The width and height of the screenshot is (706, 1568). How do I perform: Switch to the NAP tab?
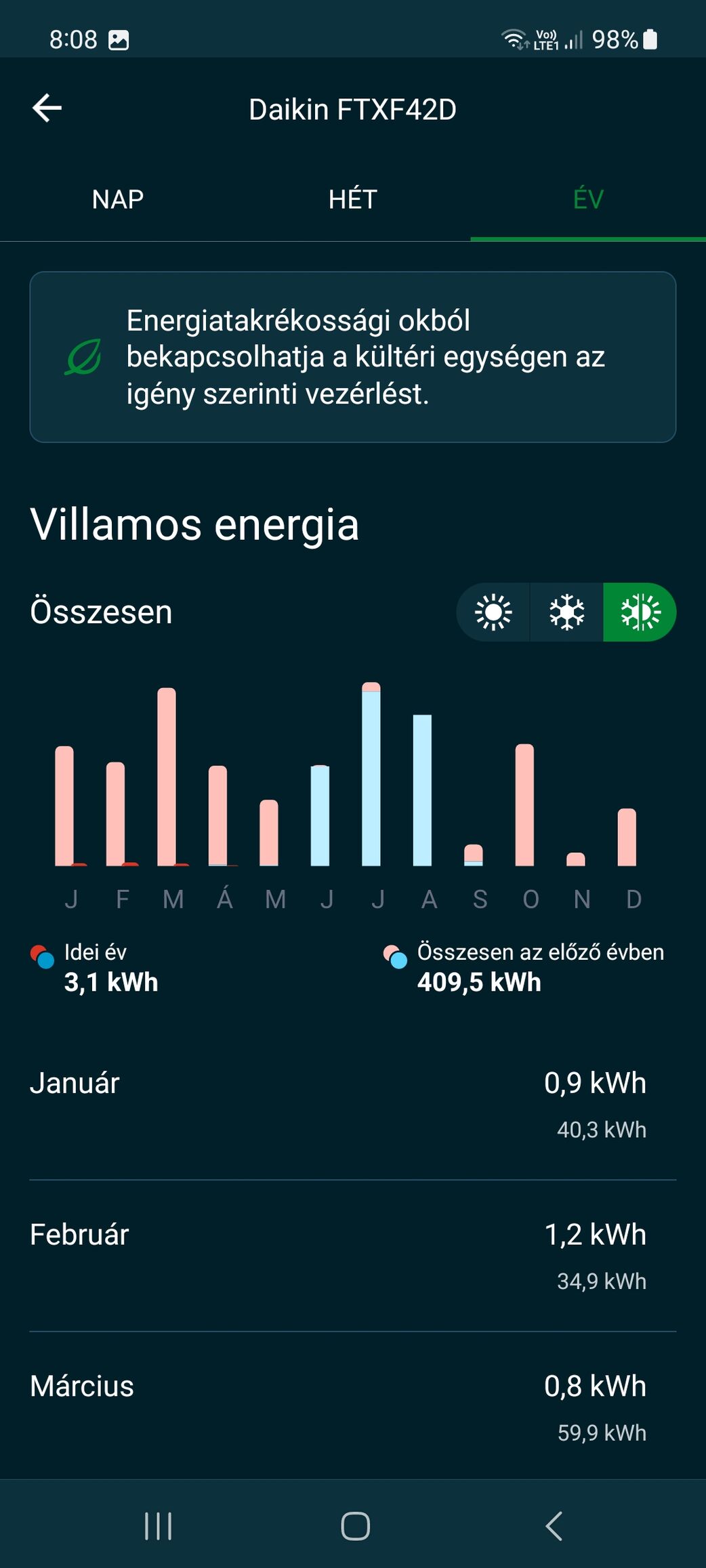click(118, 200)
